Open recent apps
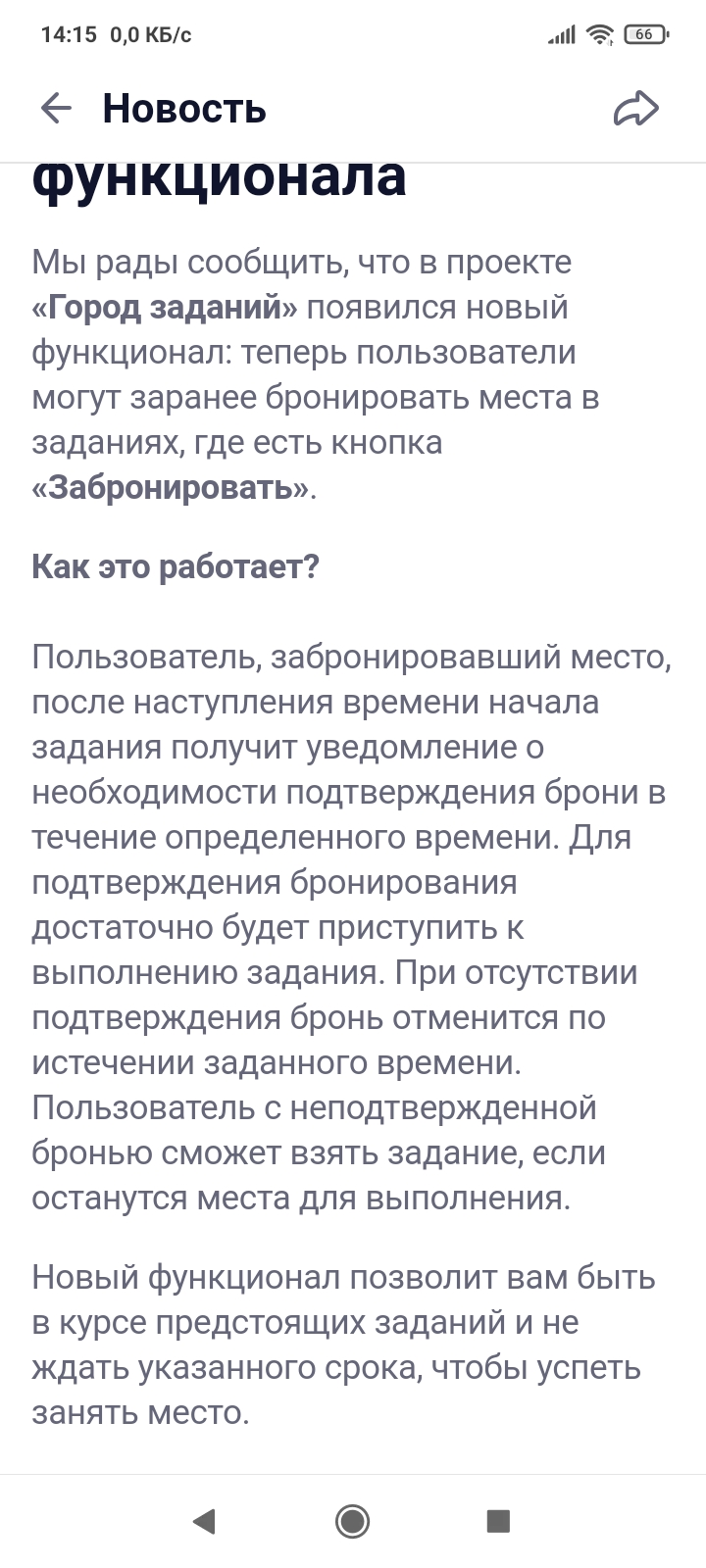706x1568 pixels. click(498, 1521)
